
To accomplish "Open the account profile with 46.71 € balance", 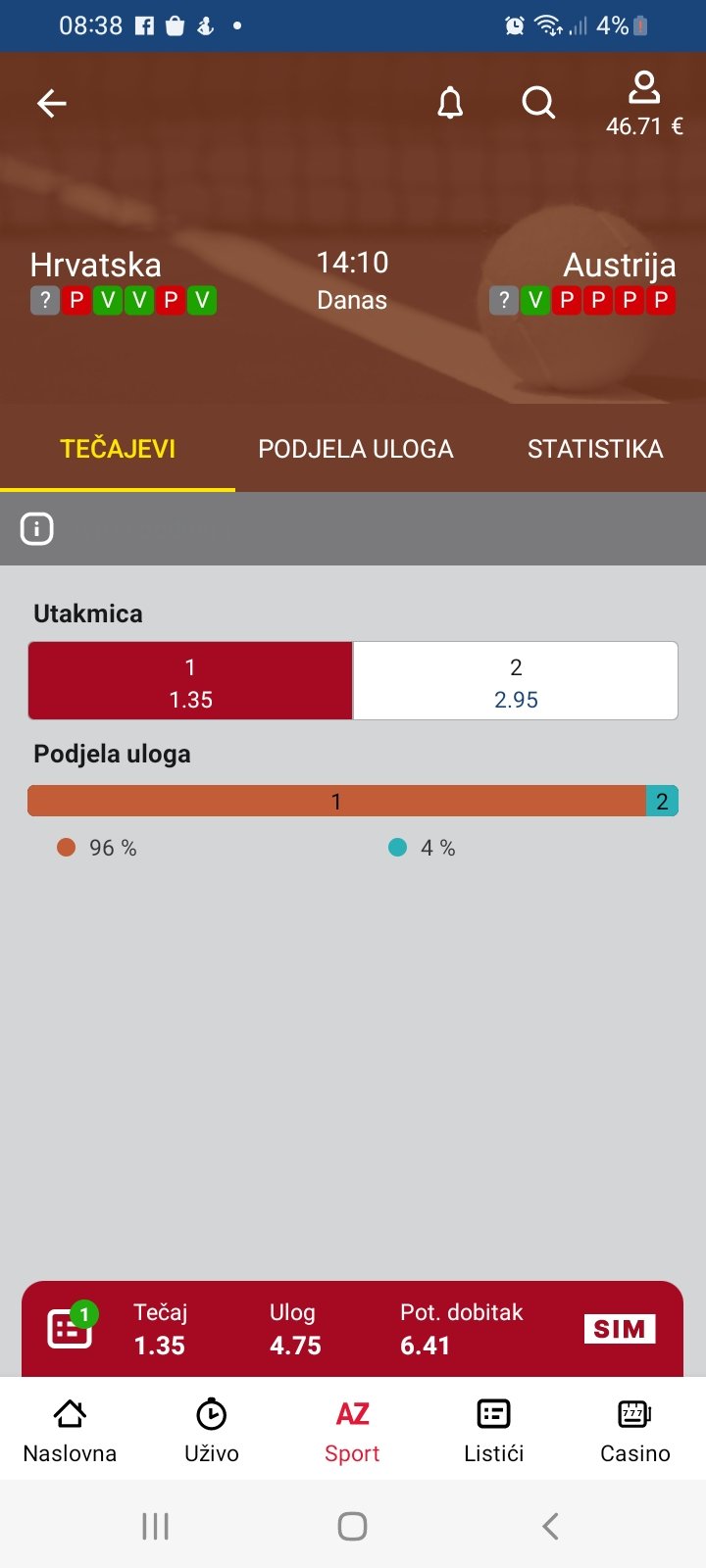I will pos(644,103).
